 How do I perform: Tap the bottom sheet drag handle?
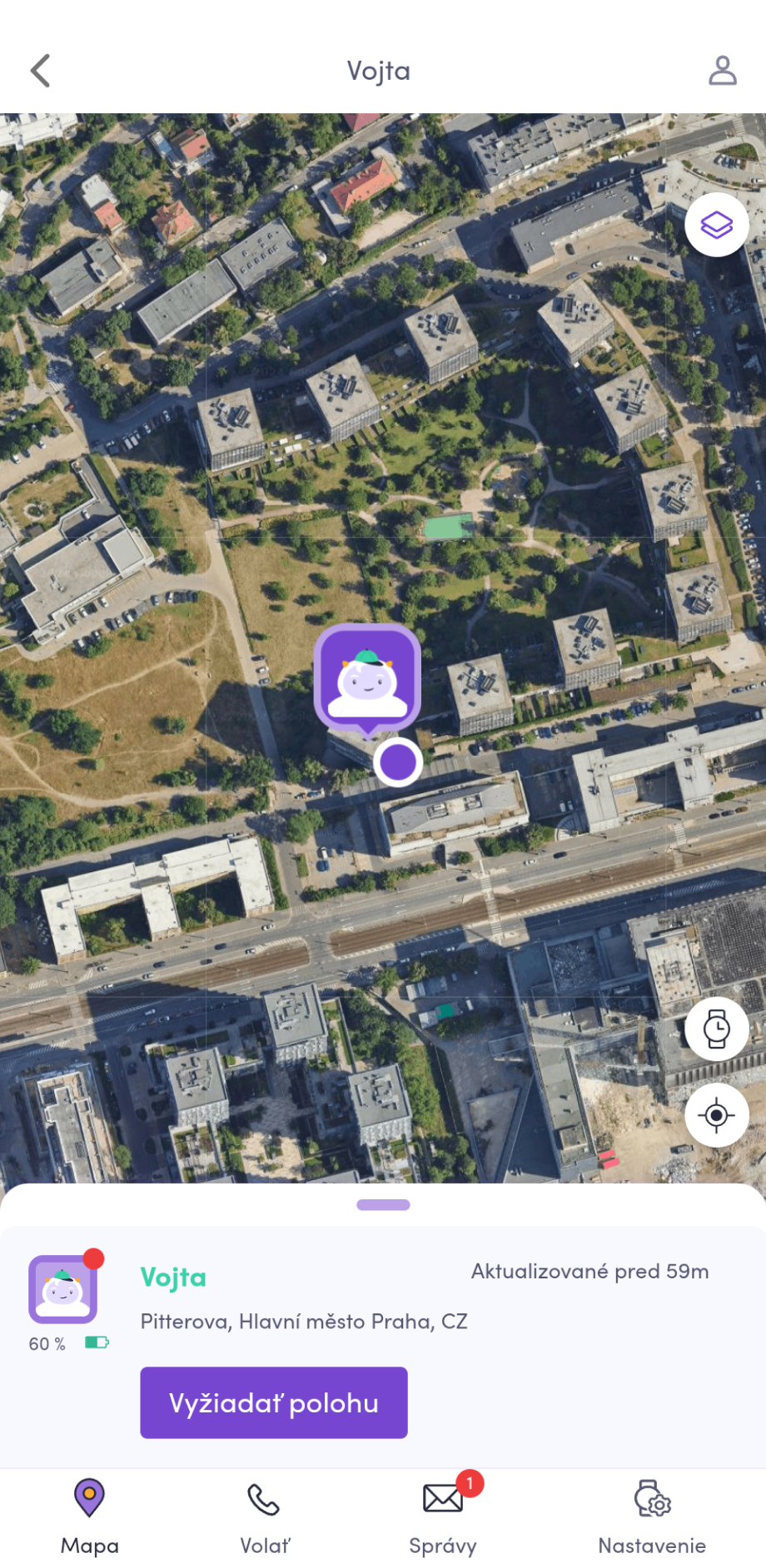383,1204
